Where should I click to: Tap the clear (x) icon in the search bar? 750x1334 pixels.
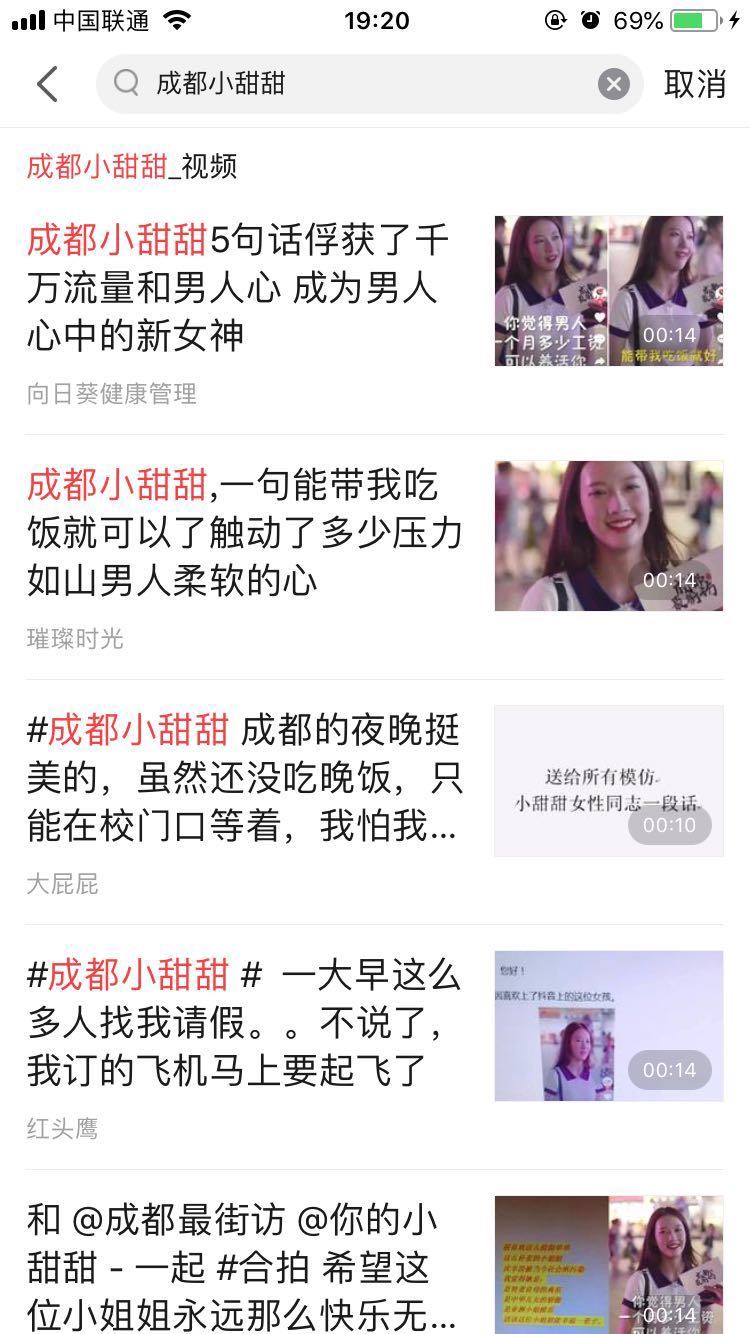(613, 83)
